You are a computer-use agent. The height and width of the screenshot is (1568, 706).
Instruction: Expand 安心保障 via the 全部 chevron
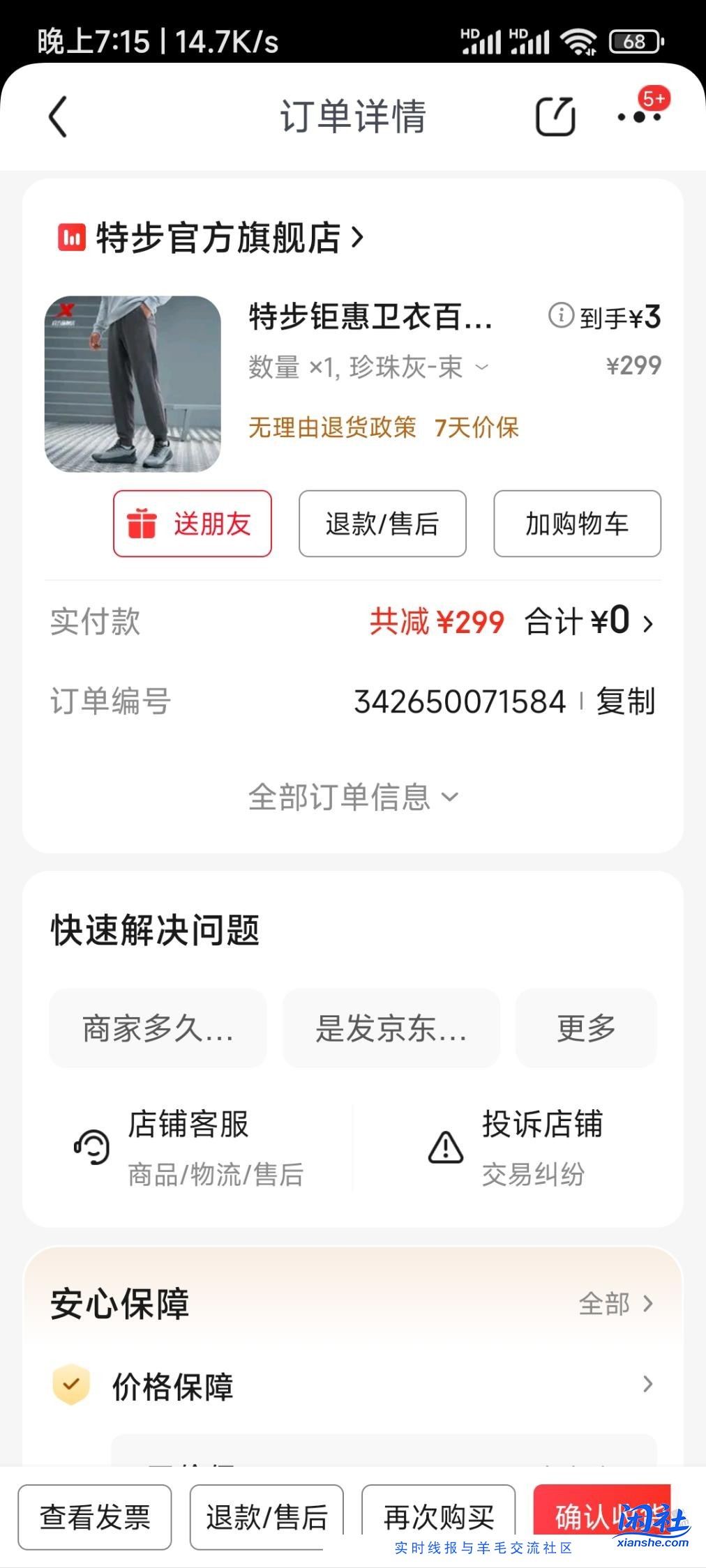[x=617, y=1304]
